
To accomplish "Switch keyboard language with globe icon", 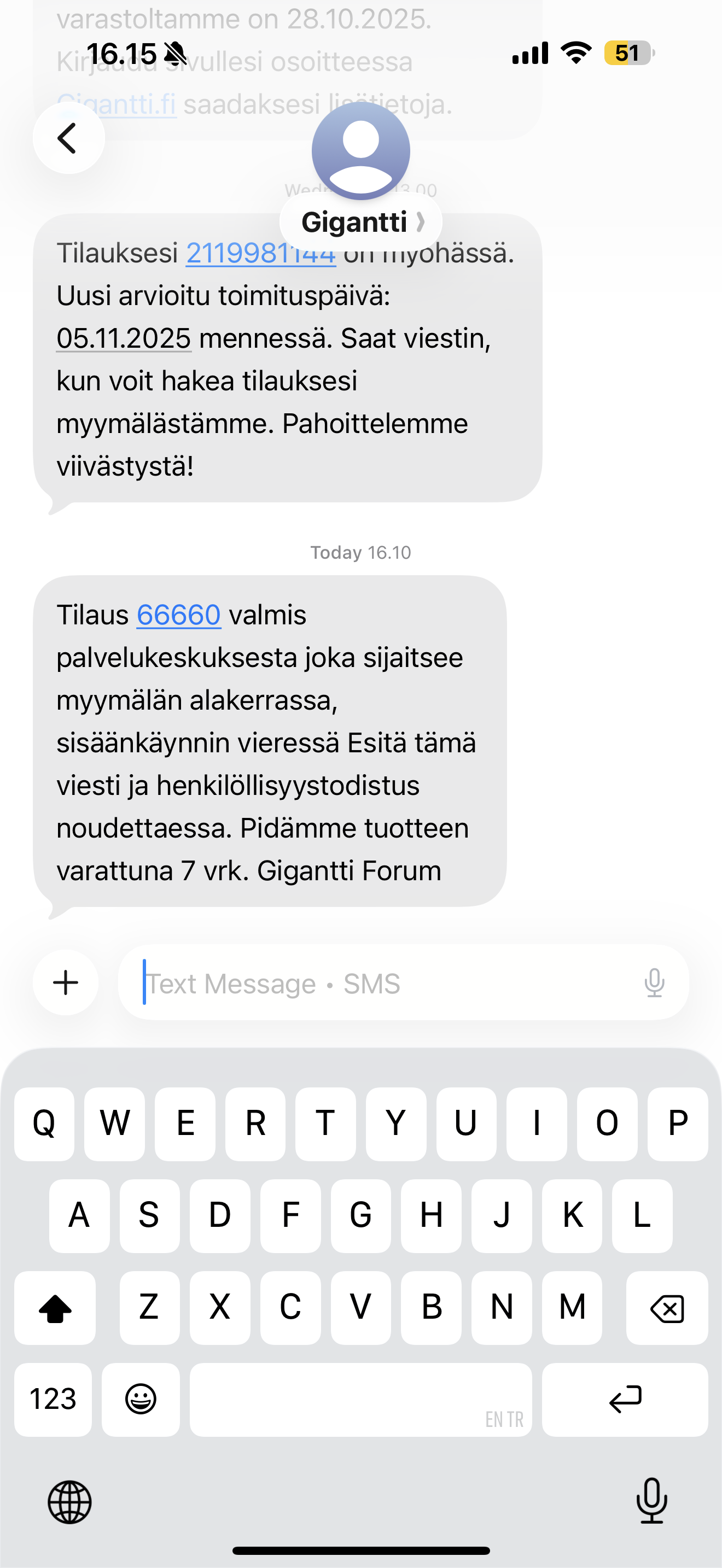I will pos(69,1502).
